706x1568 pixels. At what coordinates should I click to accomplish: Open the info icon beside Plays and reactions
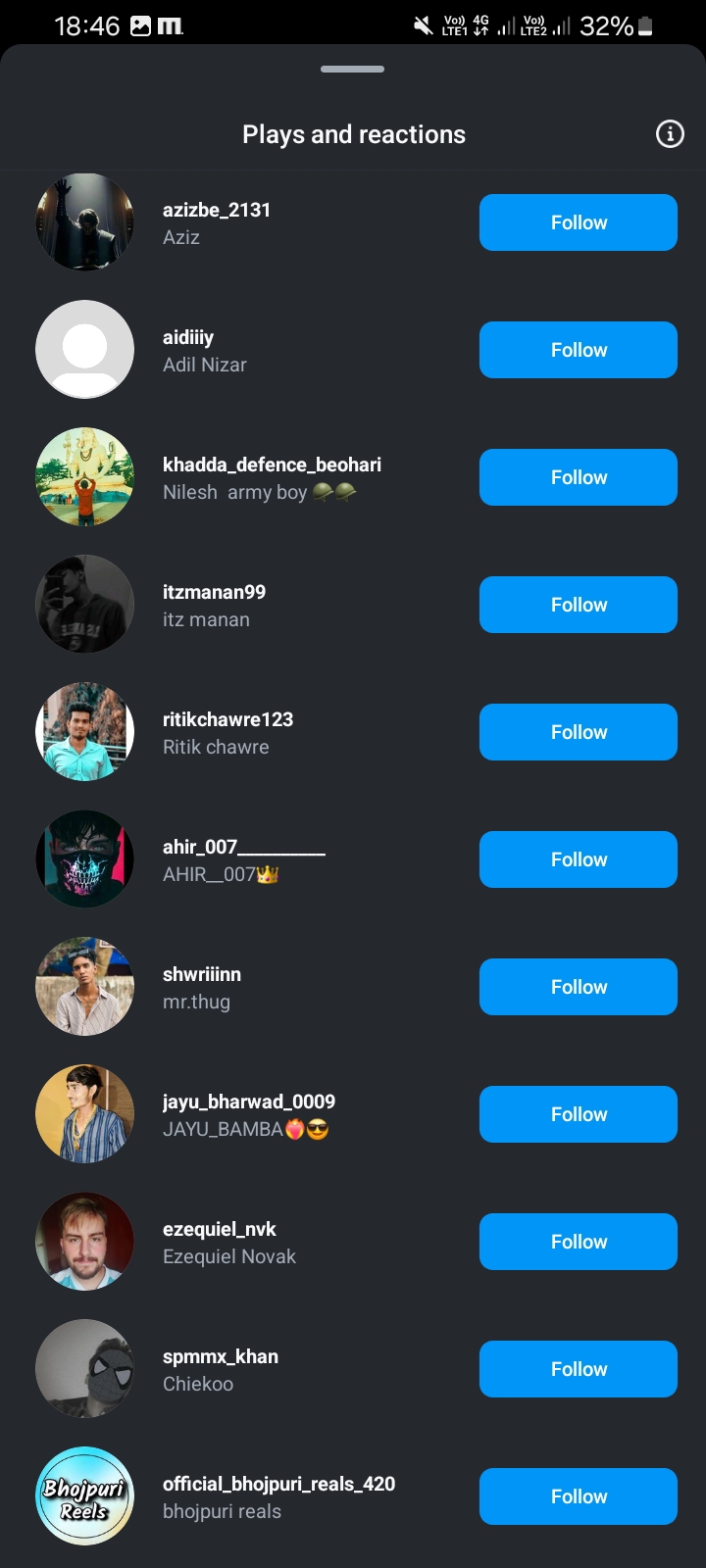click(670, 134)
